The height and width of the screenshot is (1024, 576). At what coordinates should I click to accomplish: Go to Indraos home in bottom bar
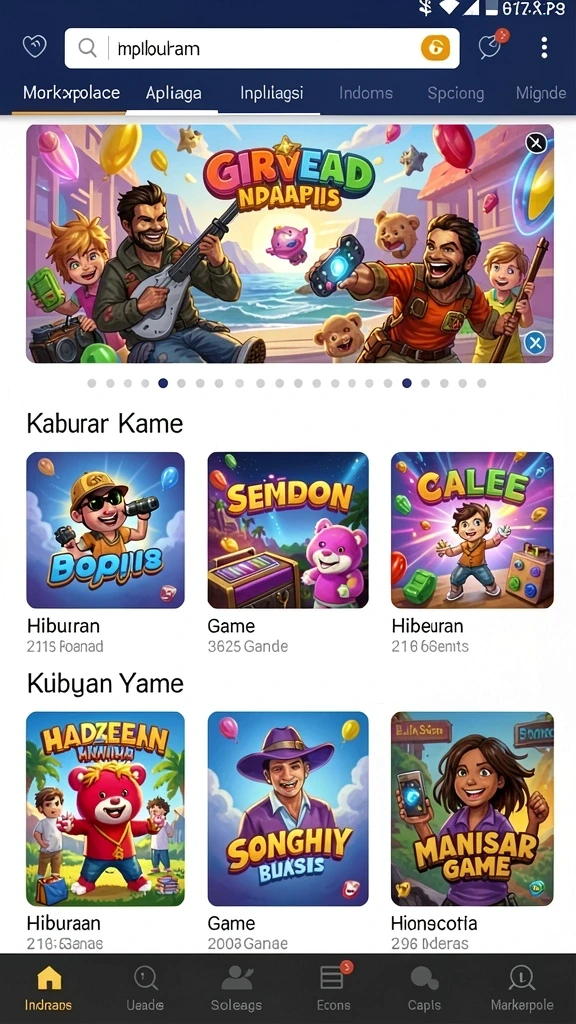coord(48,988)
